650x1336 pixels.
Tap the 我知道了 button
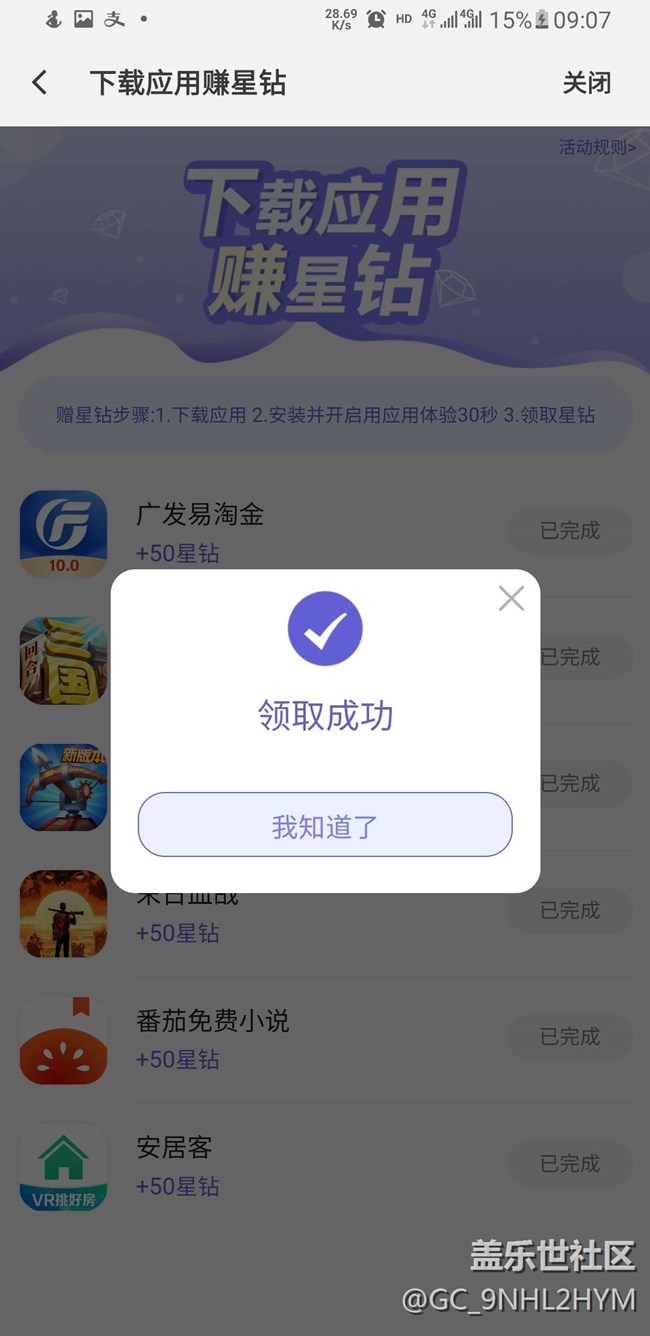click(325, 825)
